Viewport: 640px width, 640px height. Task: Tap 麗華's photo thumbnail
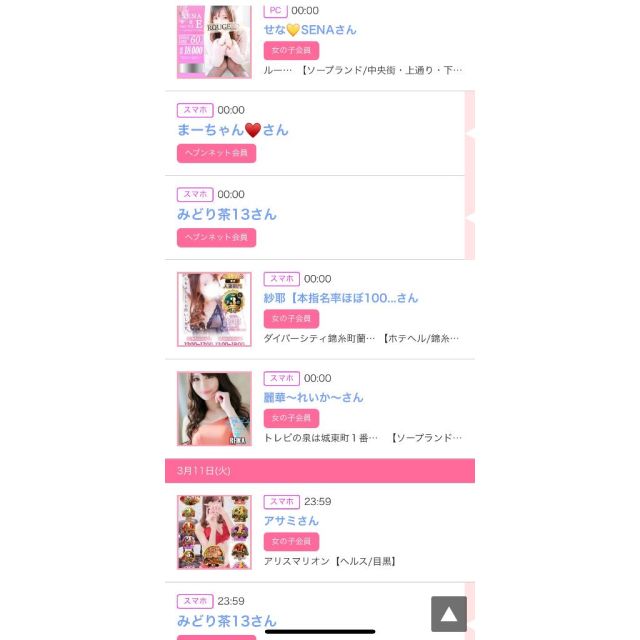tap(214, 409)
